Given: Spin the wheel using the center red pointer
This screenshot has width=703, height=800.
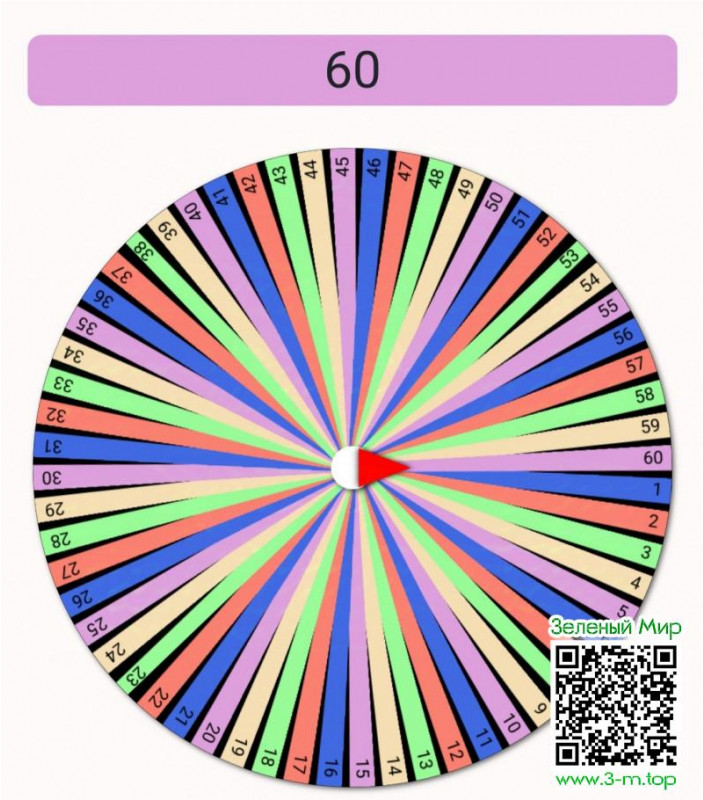Looking at the screenshot, I should coord(372,468).
